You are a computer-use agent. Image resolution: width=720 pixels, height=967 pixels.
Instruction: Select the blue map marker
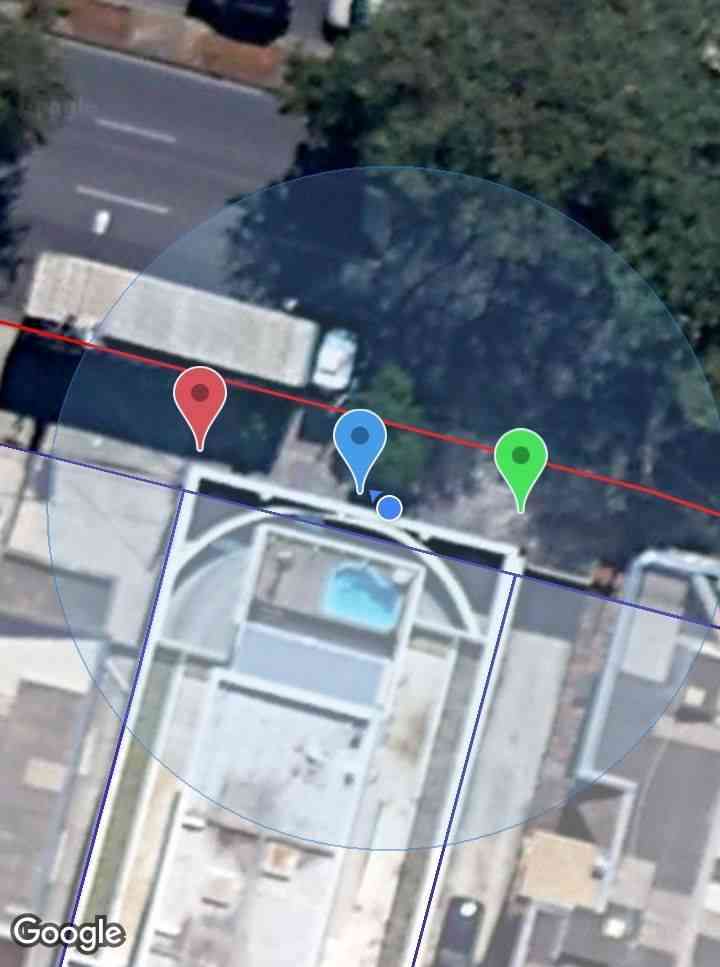tap(360, 440)
